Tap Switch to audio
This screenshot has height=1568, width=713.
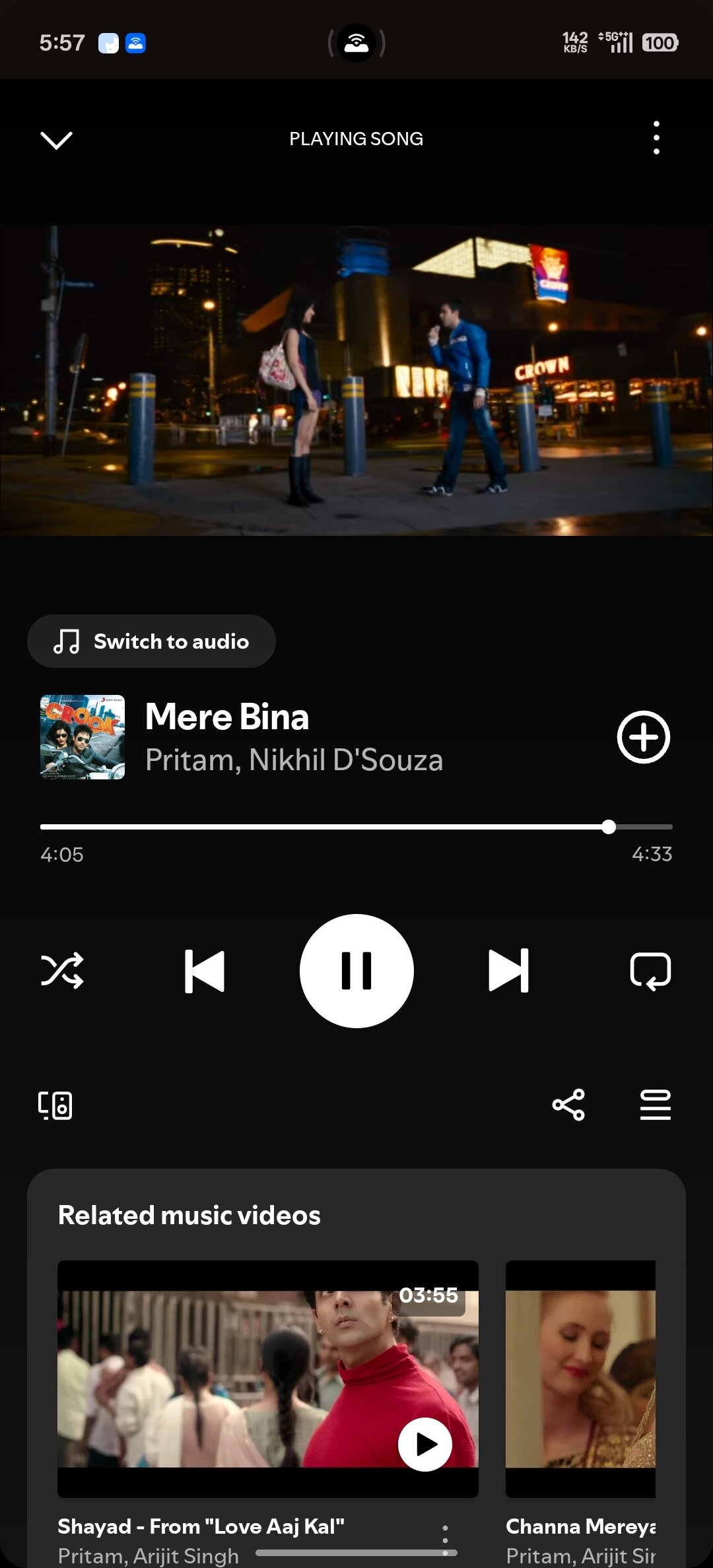coord(151,640)
